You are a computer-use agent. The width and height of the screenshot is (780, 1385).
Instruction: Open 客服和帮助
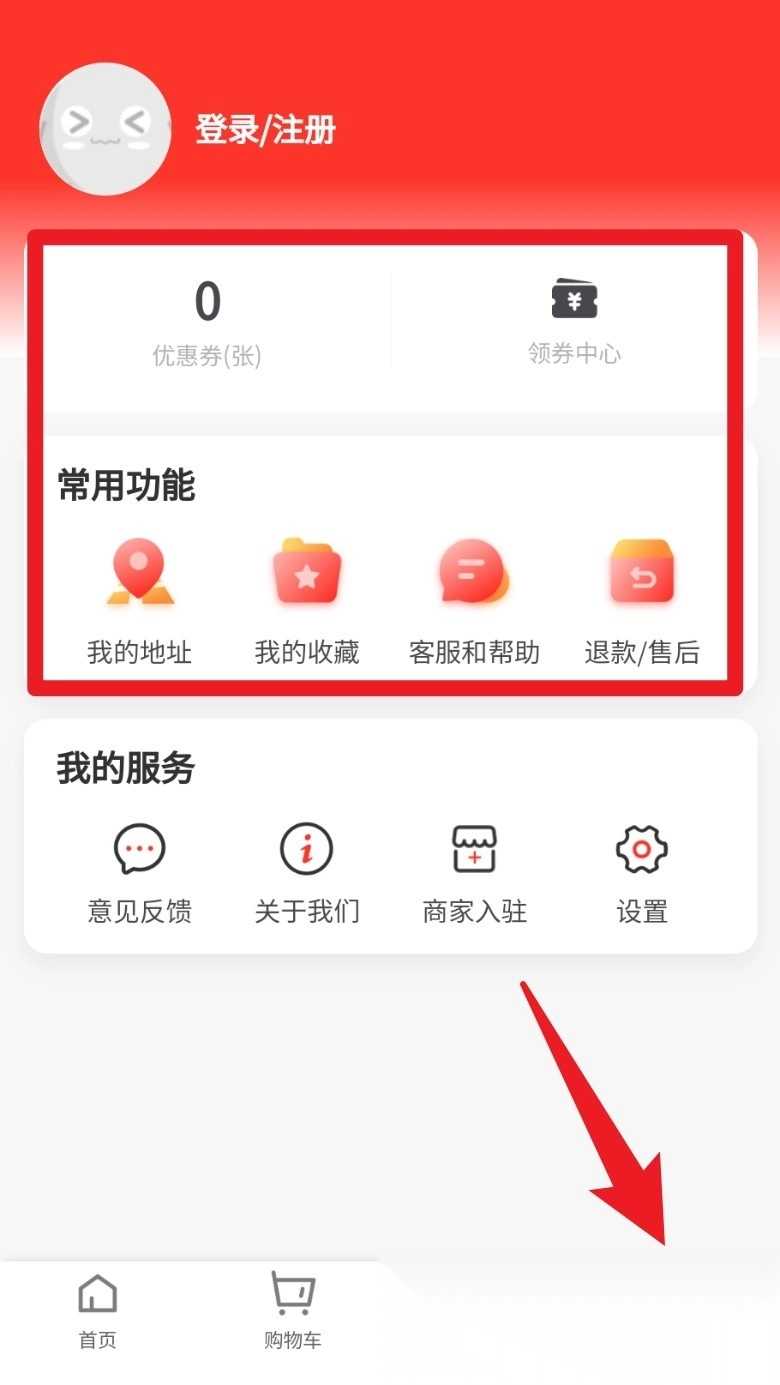point(474,600)
